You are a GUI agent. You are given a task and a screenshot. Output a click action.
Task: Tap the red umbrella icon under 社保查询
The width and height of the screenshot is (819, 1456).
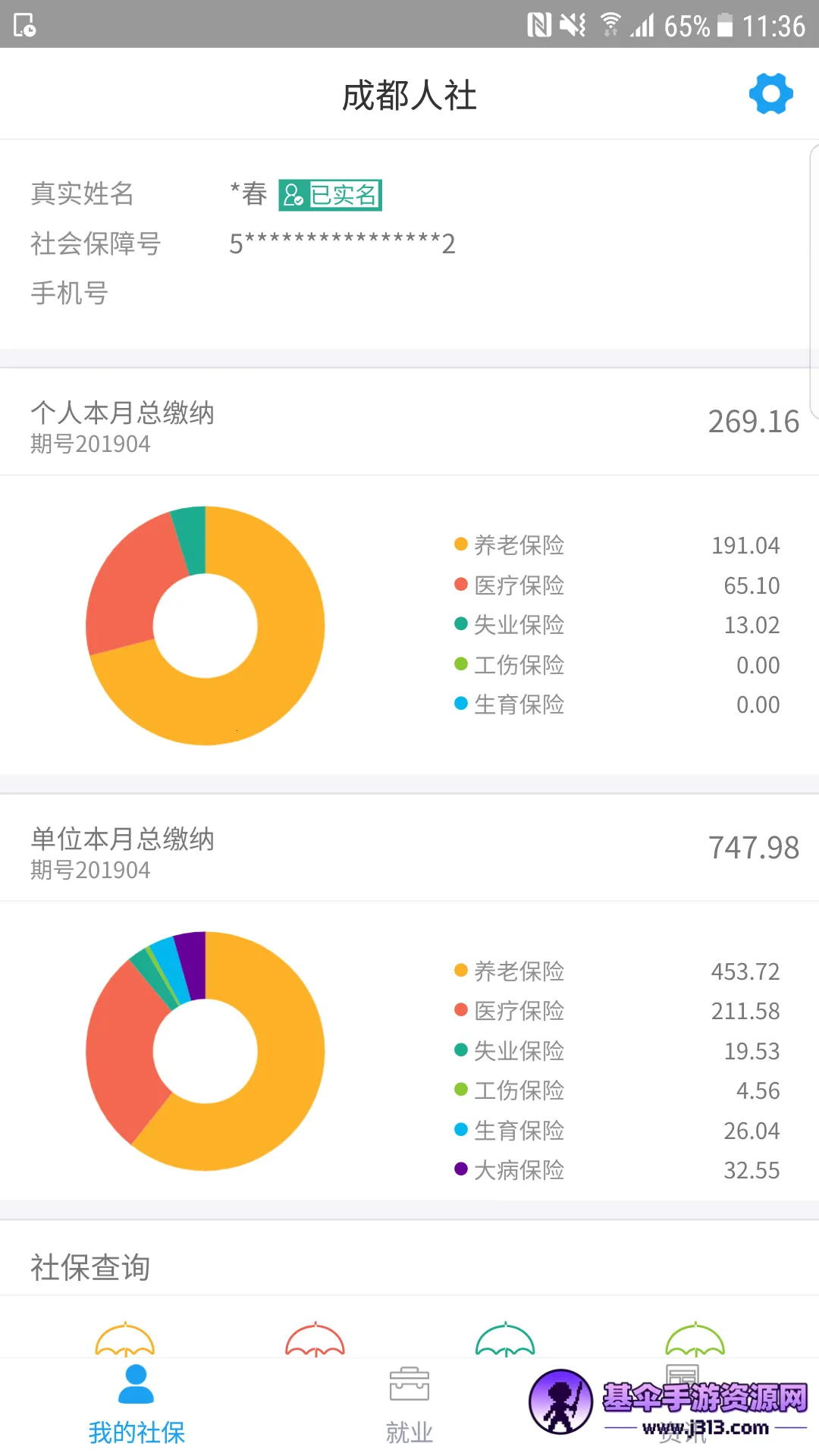(315, 1341)
